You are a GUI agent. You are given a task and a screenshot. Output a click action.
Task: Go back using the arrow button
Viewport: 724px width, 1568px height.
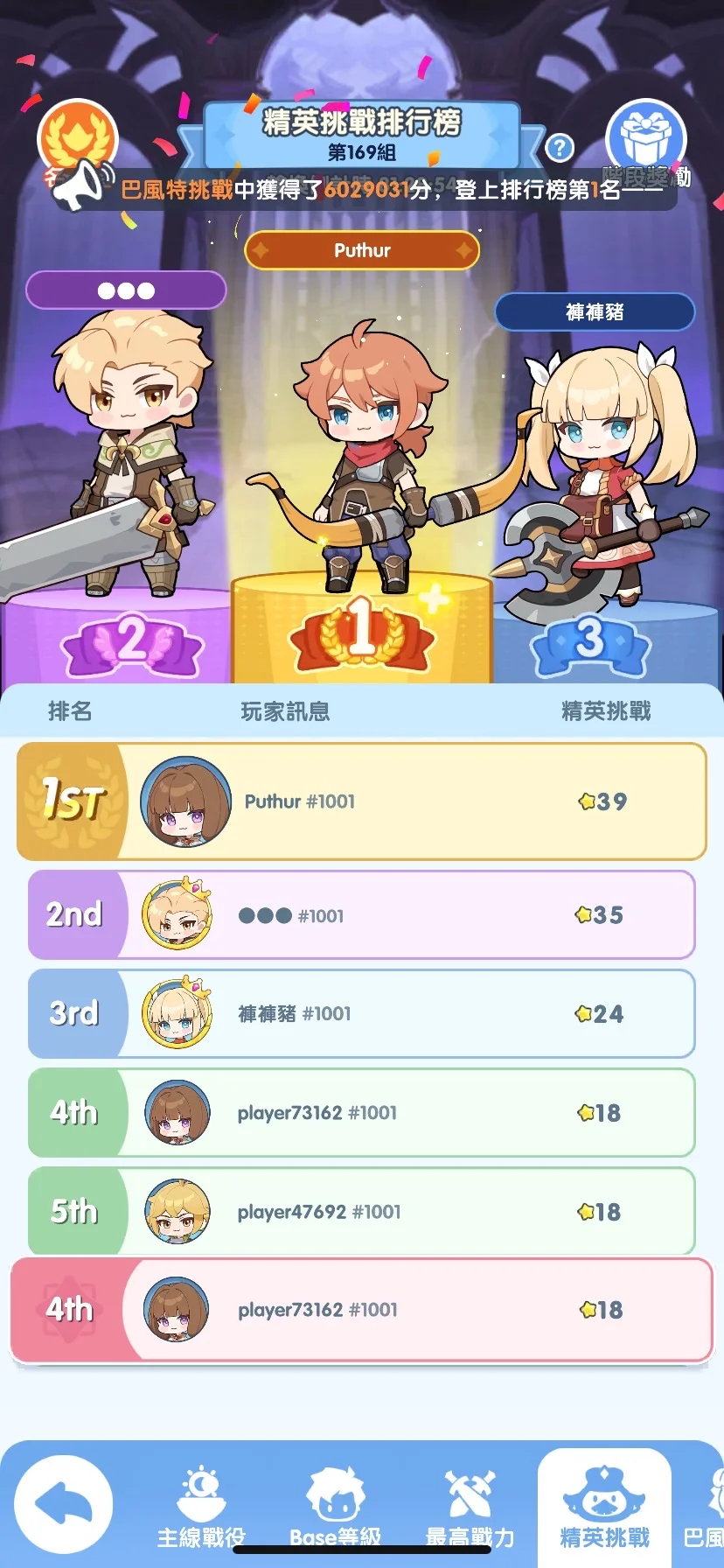tap(63, 1505)
